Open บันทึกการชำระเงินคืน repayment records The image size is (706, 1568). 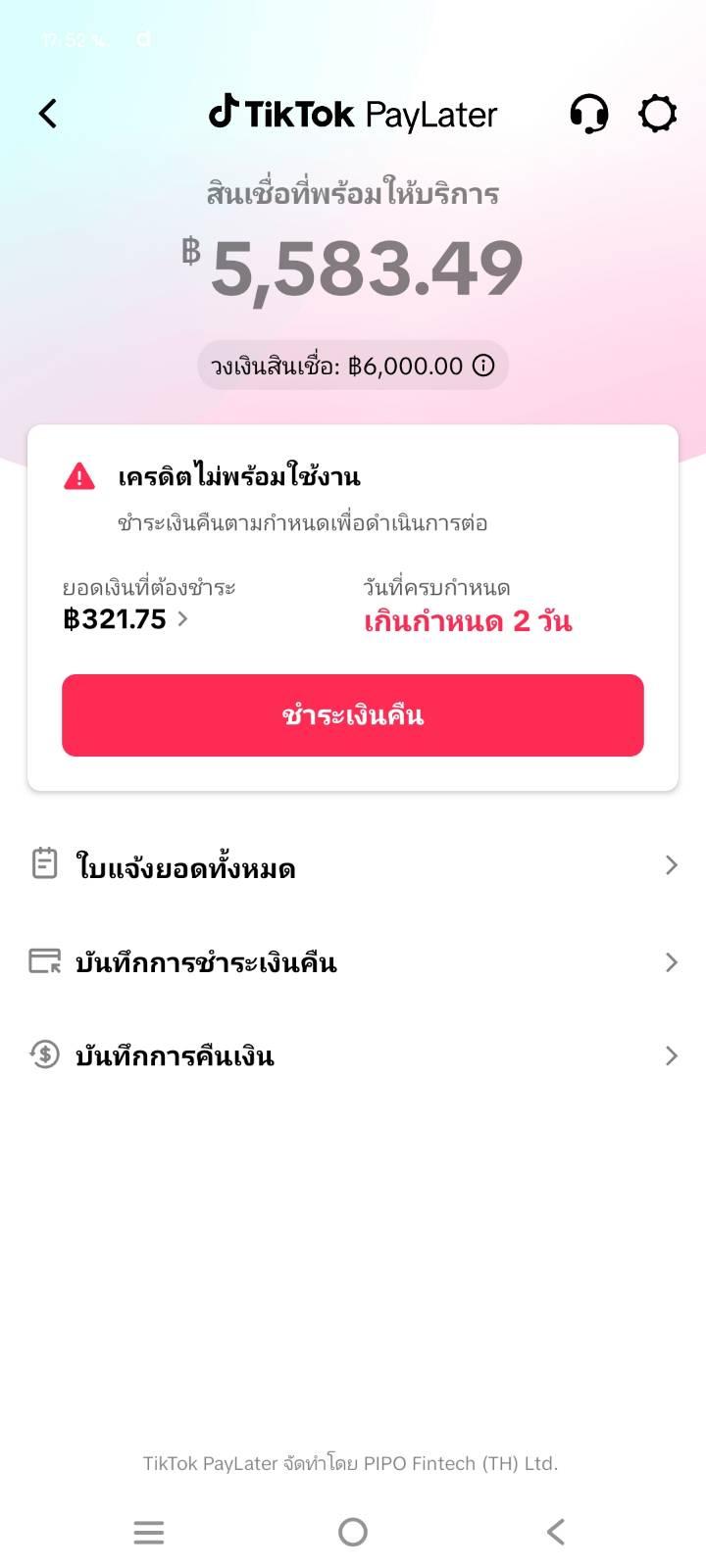[x=353, y=962]
